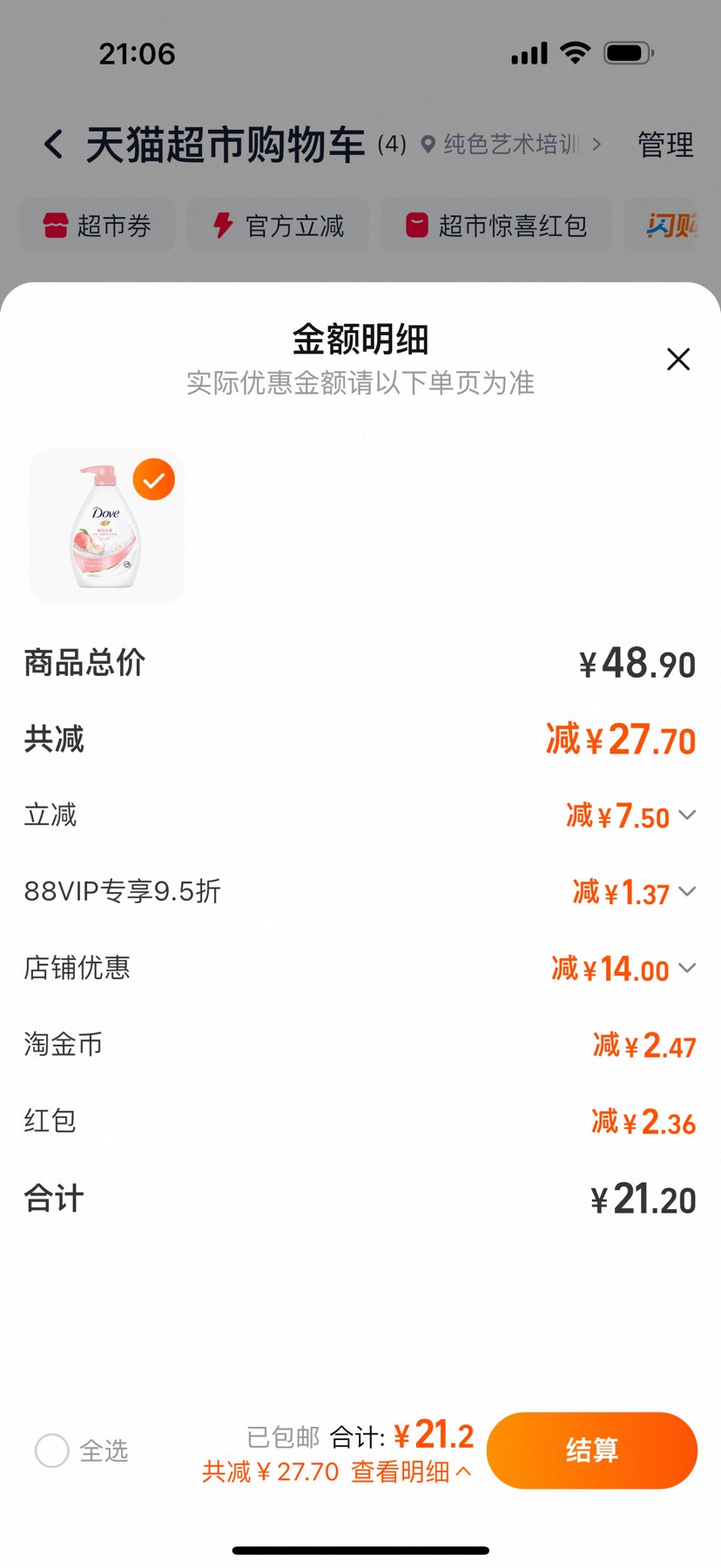Image resolution: width=721 pixels, height=1568 pixels.
Task: Tap the 结算 checkout button
Action: tap(592, 1450)
